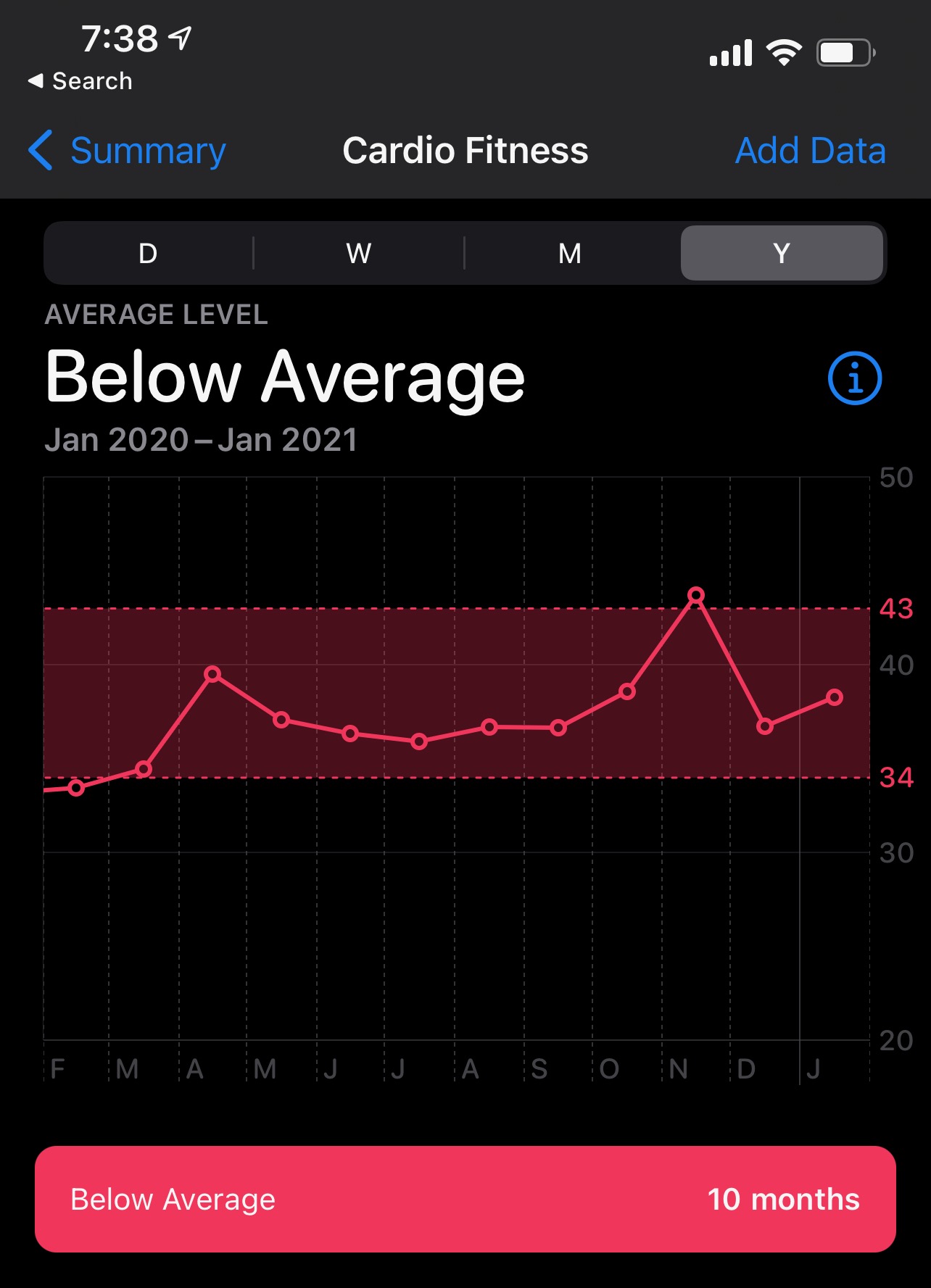931x1288 pixels.
Task: Switch to the M month view
Action: point(570,254)
